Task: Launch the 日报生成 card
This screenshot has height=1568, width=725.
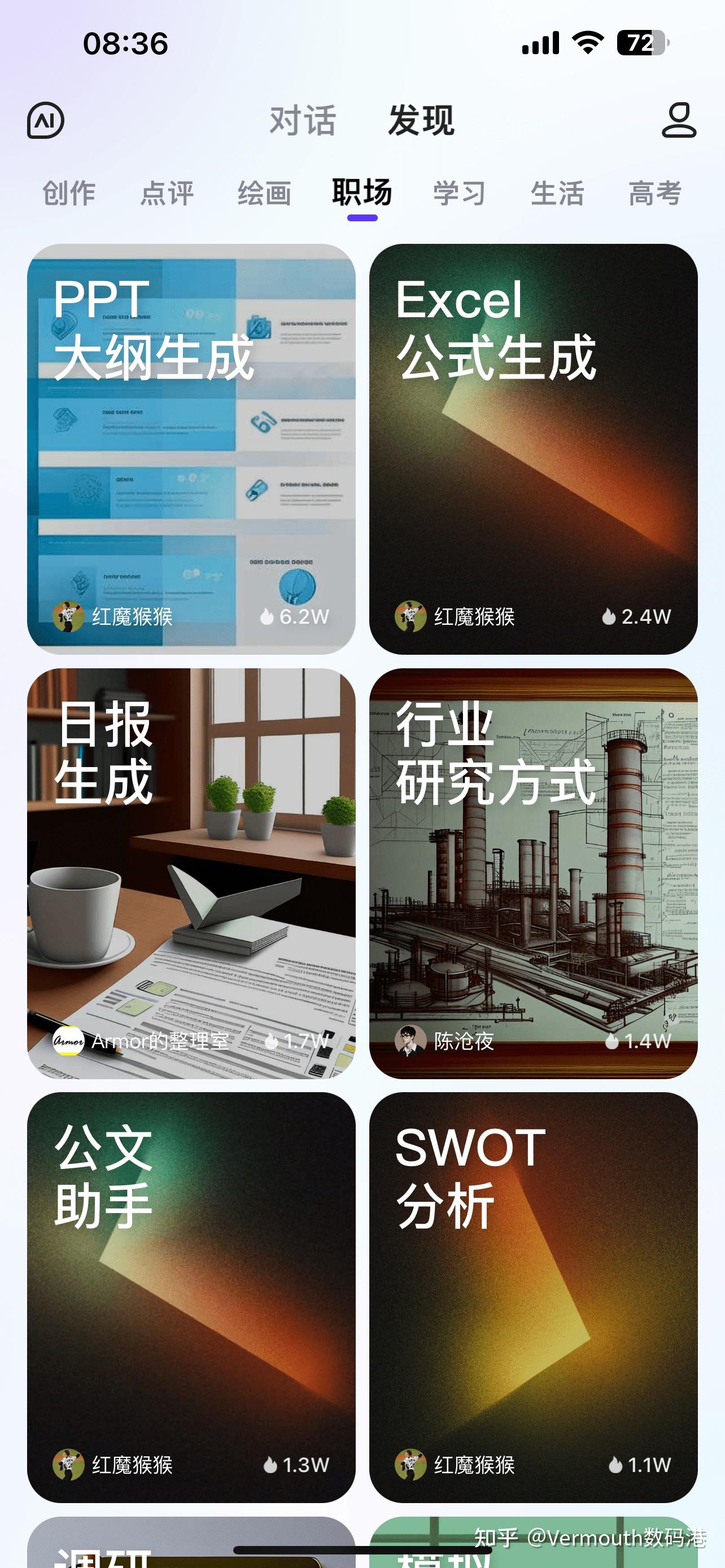Action: tap(191, 874)
